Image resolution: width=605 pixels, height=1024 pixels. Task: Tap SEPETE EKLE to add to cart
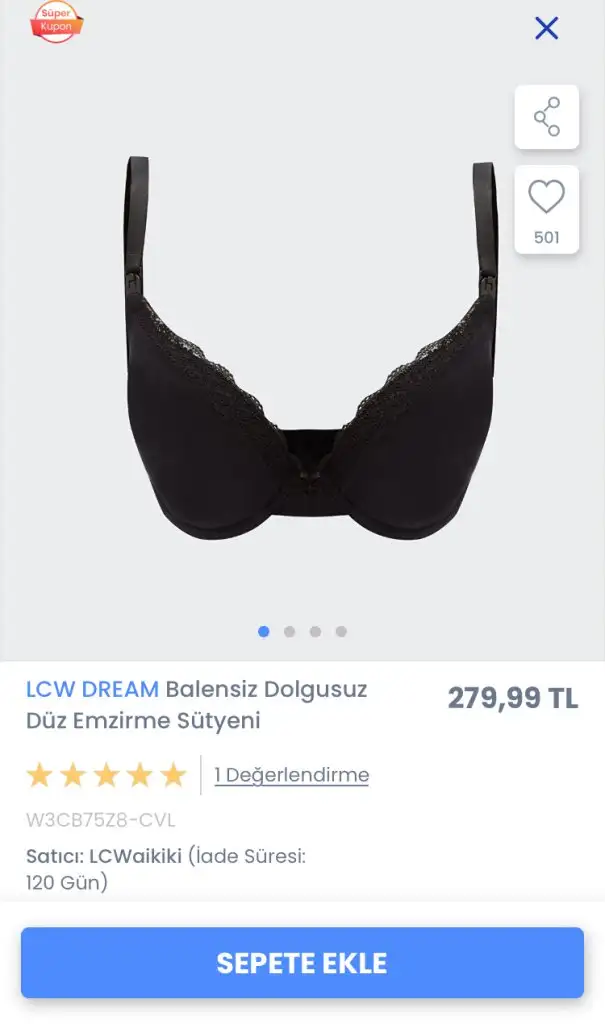302,963
